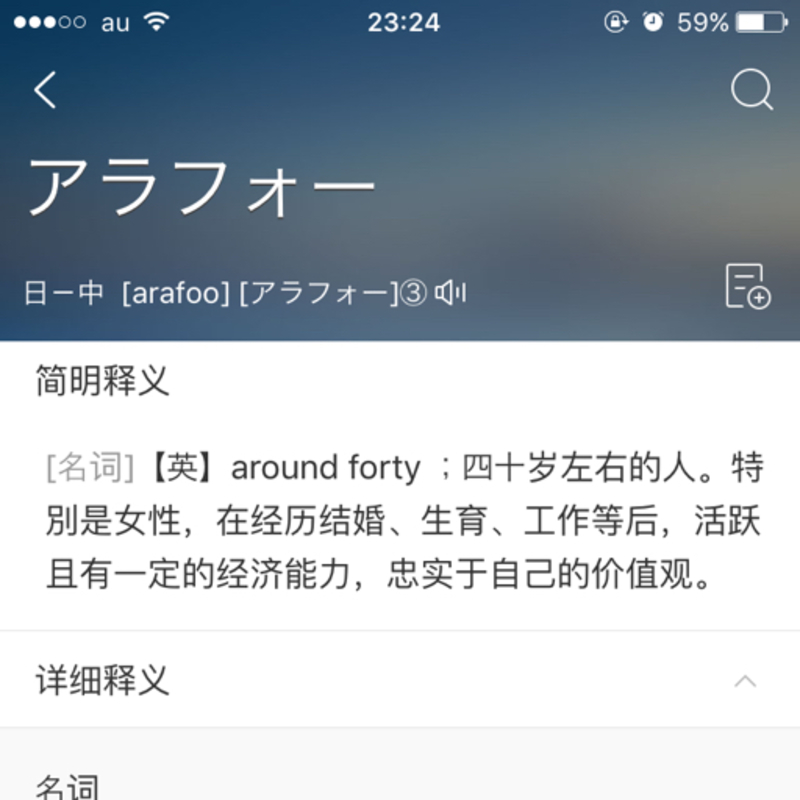Collapse the 详细释义 section

click(x=745, y=682)
